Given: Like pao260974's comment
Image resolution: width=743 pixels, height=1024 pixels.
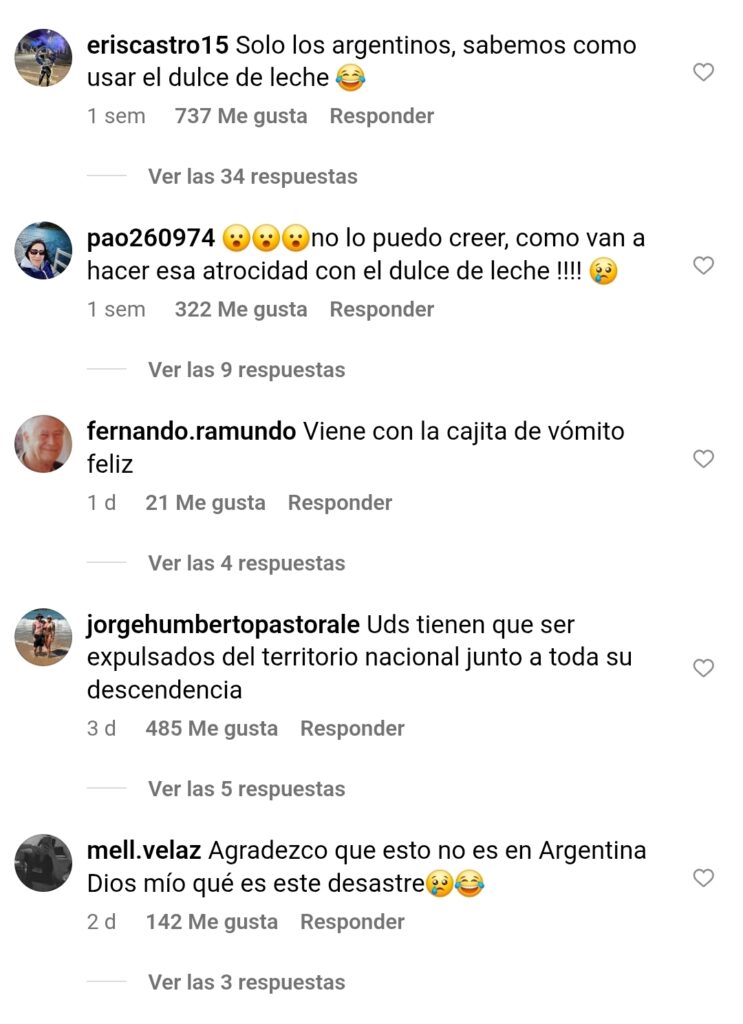Looking at the screenshot, I should point(703,265).
